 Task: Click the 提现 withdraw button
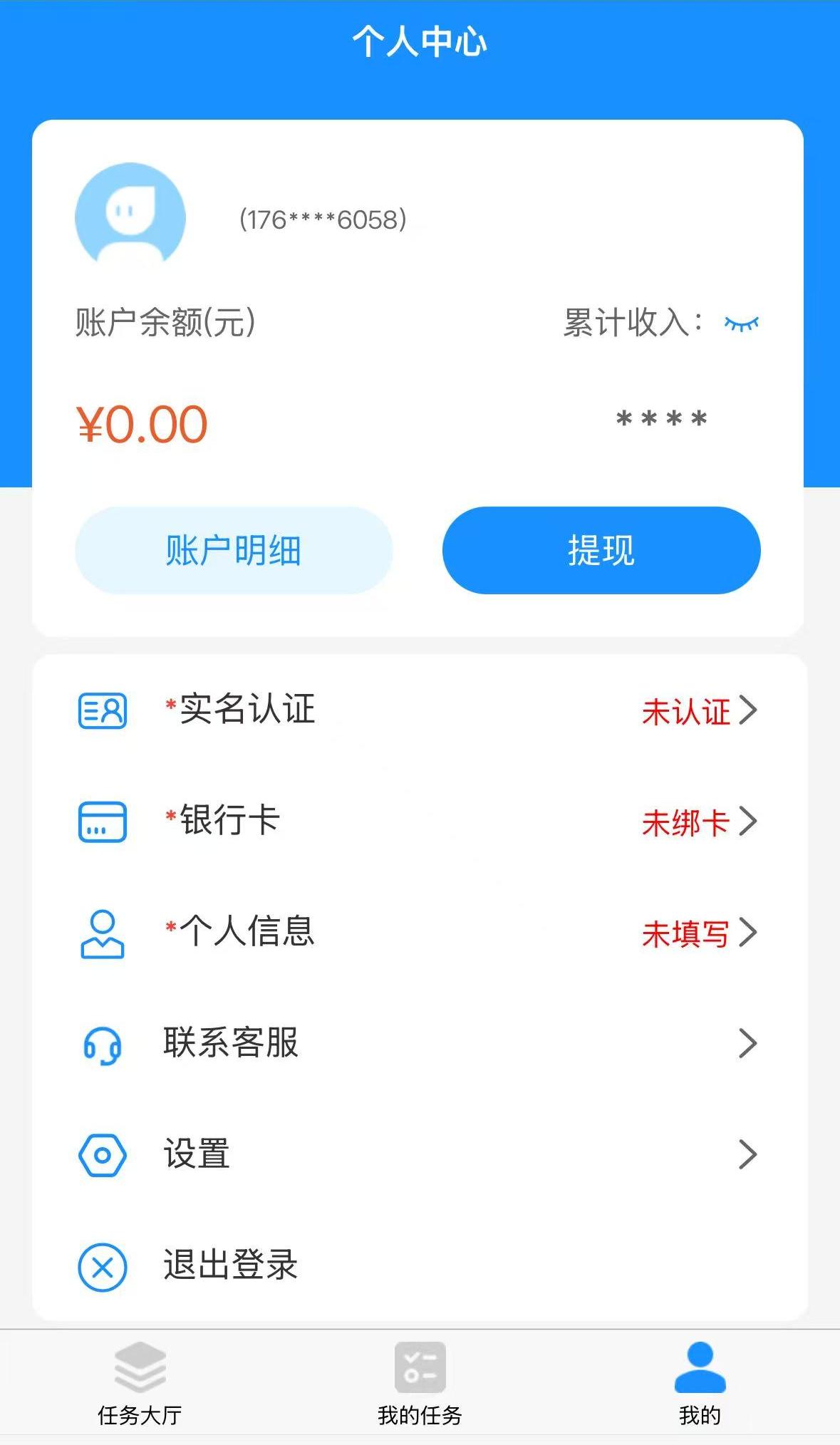pos(601,549)
